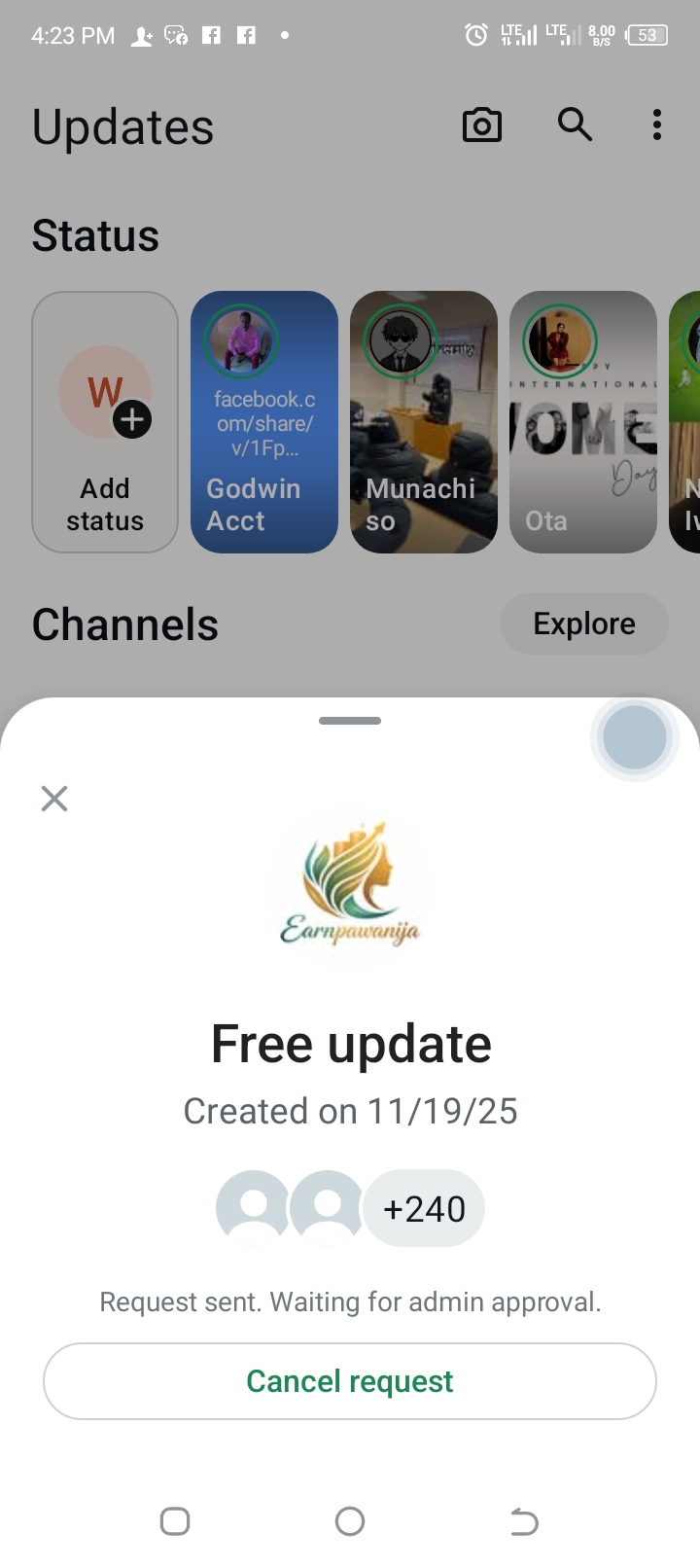
Task: View Godwin Acct's status
Action: coord(264,422)
